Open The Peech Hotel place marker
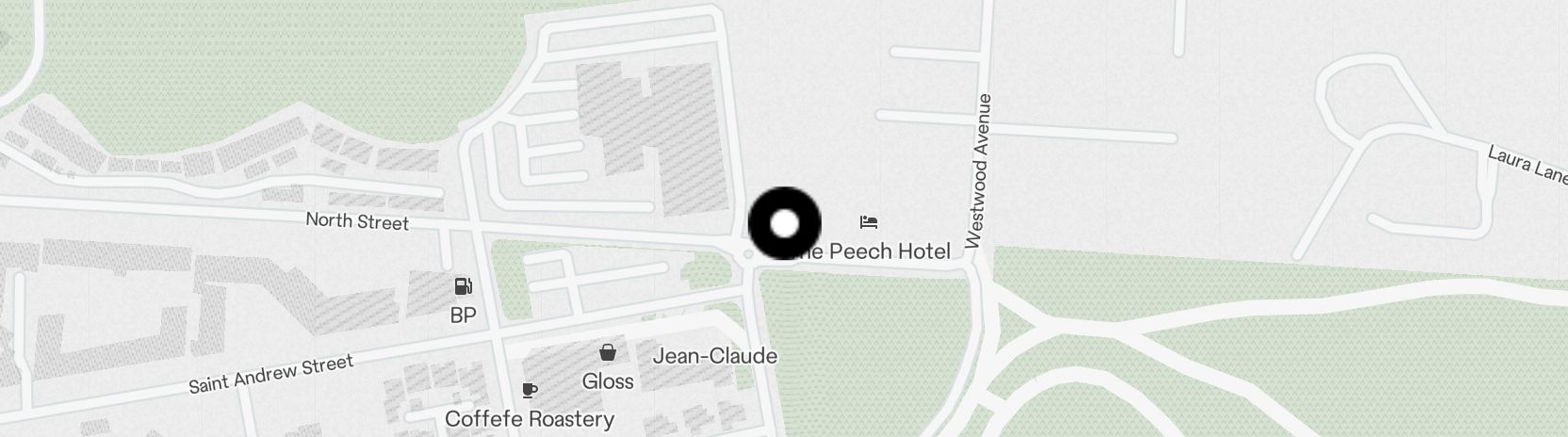Screen dimensions: 1568x437 pos(869,223)
